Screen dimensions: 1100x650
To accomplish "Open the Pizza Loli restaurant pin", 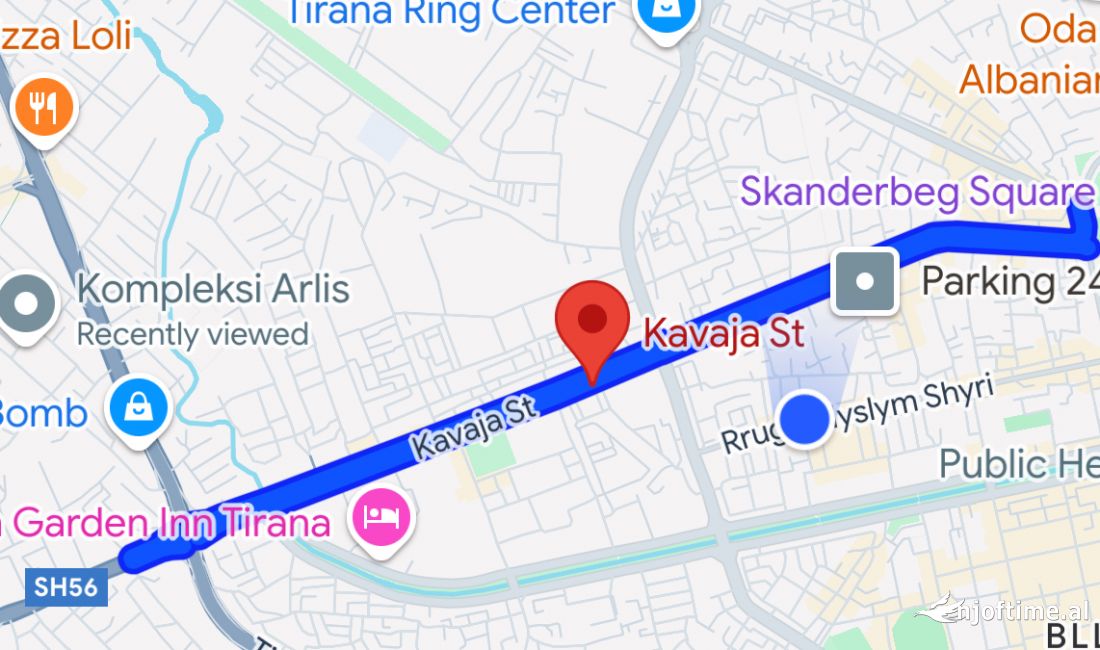I will point(44,106).
